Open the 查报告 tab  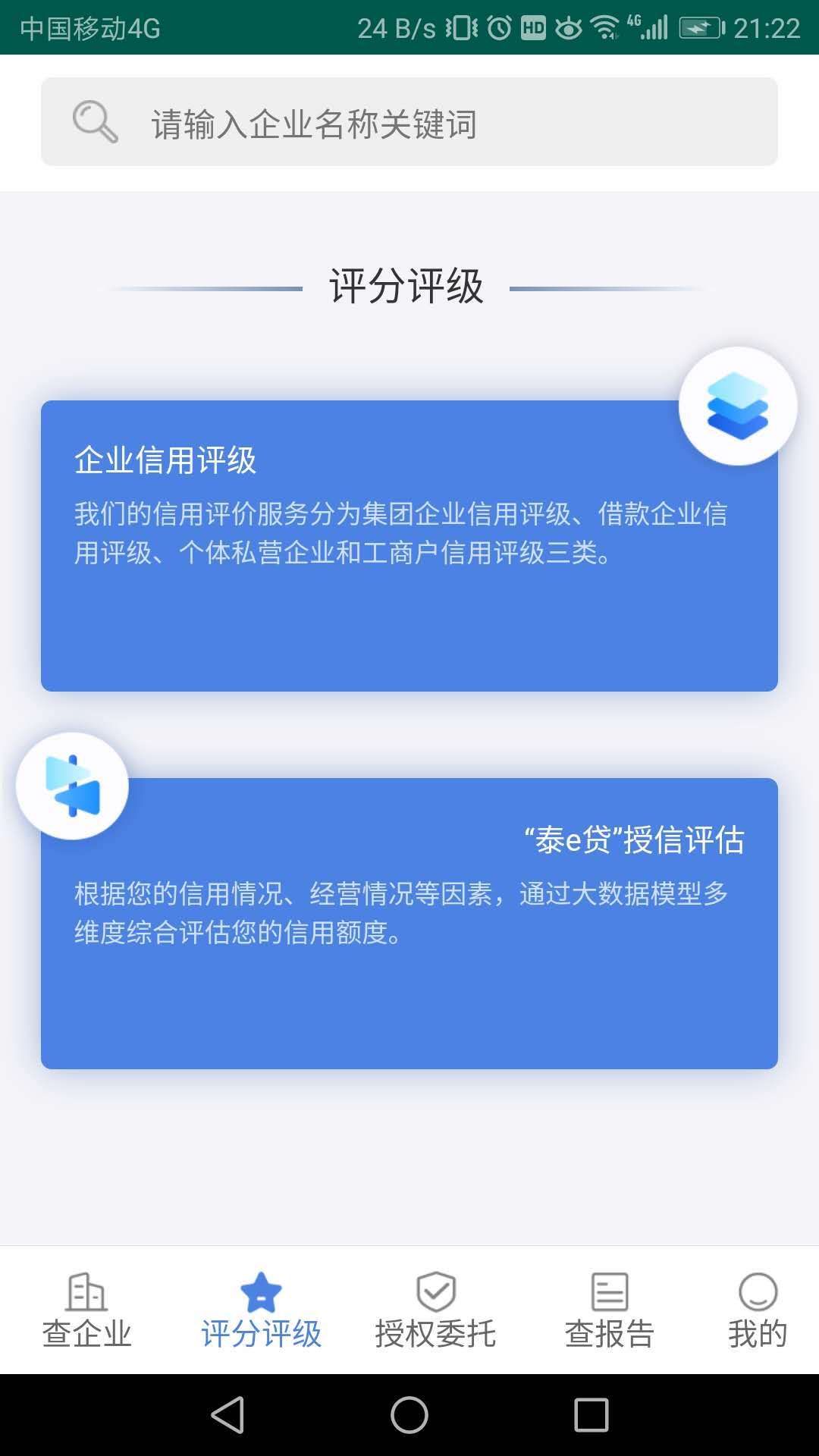(610, 1310)
